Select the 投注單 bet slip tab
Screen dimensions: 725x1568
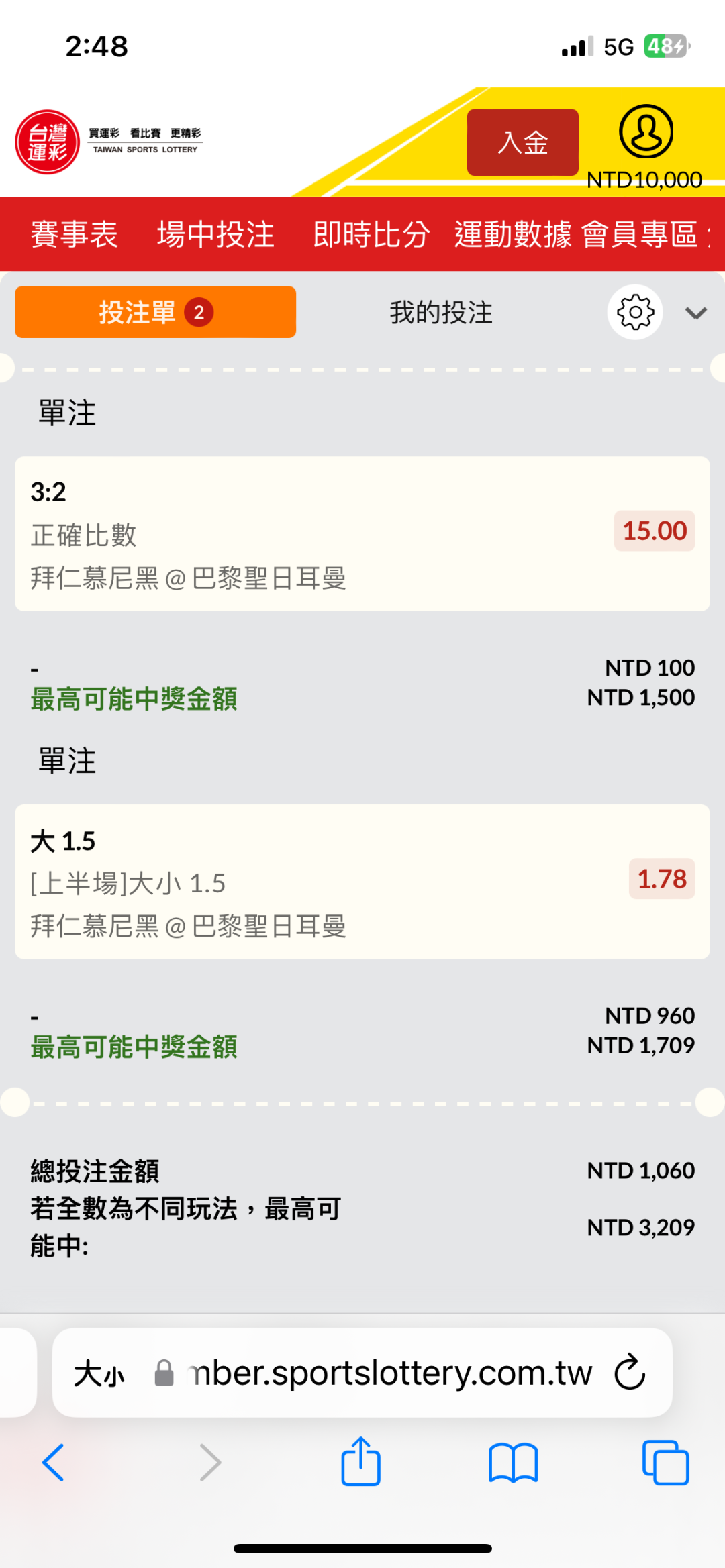(155, 312)
